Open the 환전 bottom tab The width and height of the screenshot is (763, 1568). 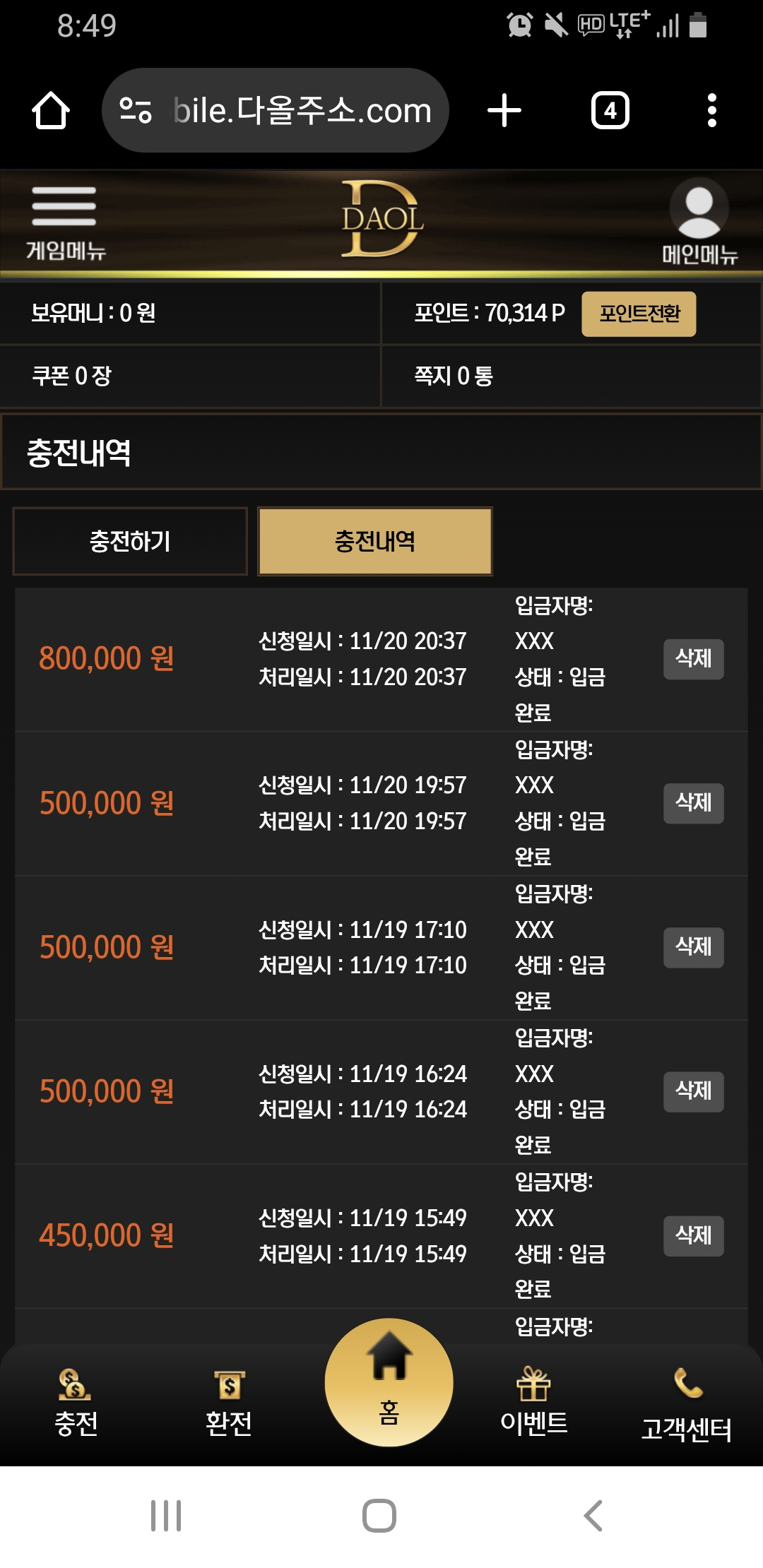click(228, 1402)
